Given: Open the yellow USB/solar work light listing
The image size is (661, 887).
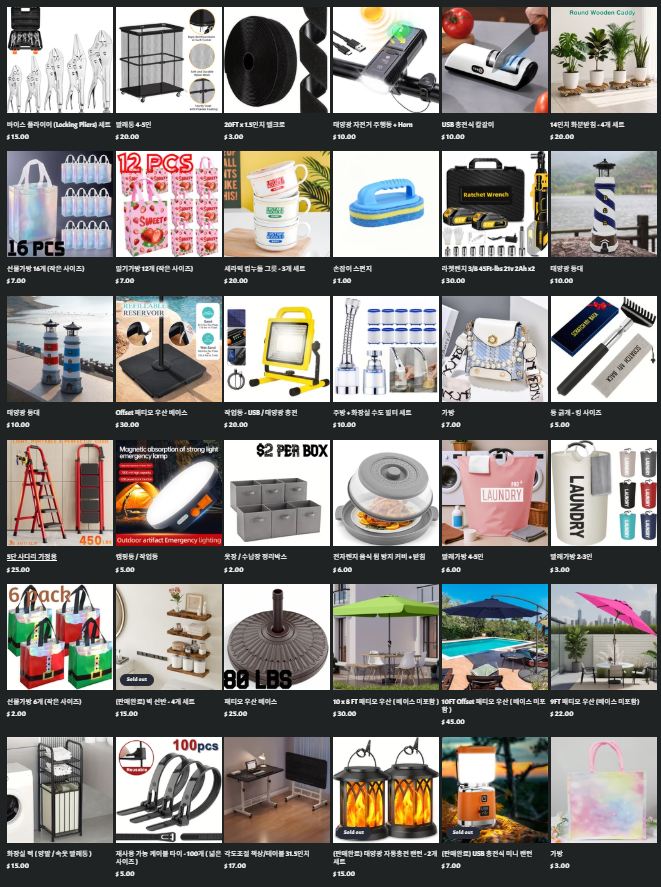Looking at the screenshot, I should (x=277, y=349).
